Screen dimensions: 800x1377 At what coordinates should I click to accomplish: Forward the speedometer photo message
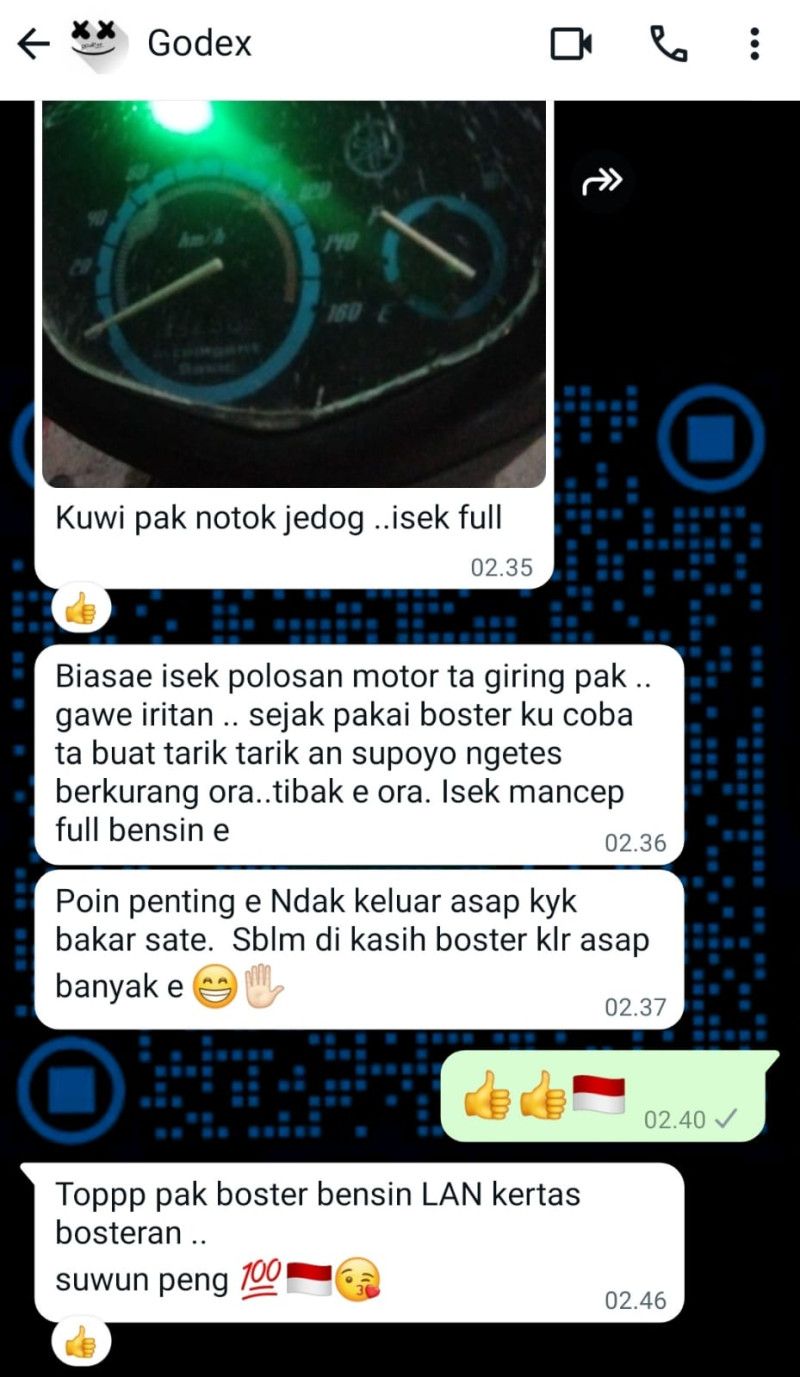coord(602,181)
